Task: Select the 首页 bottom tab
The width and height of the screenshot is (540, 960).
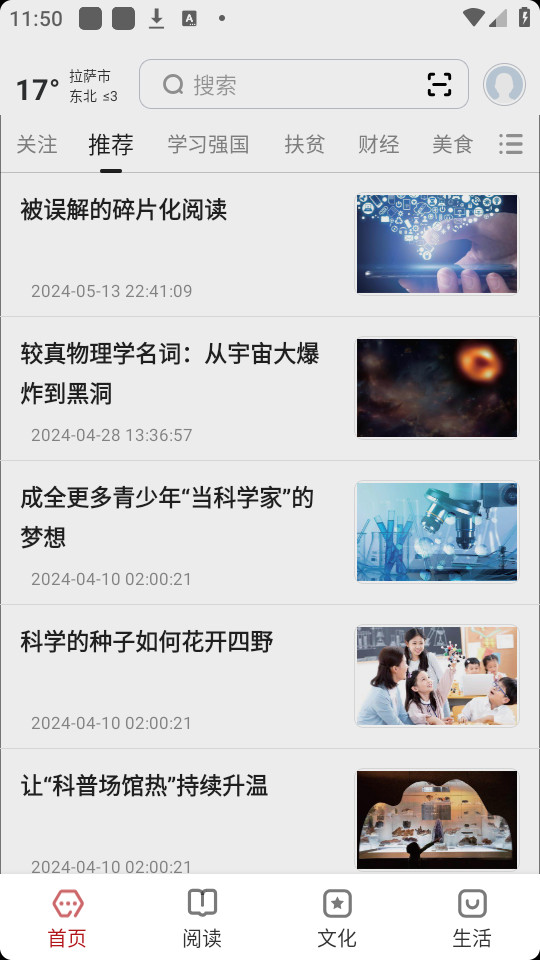Action: coord(67,918)
